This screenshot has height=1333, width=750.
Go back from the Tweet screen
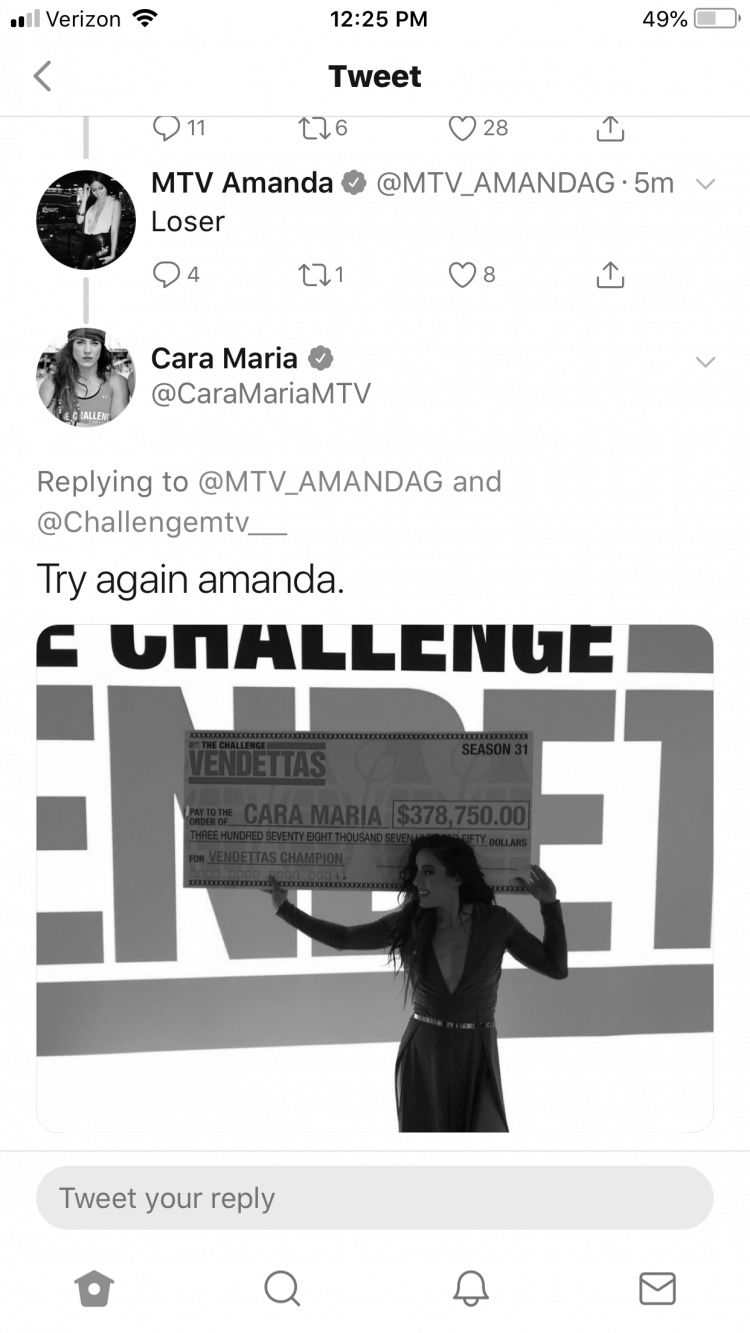(42, 76)
